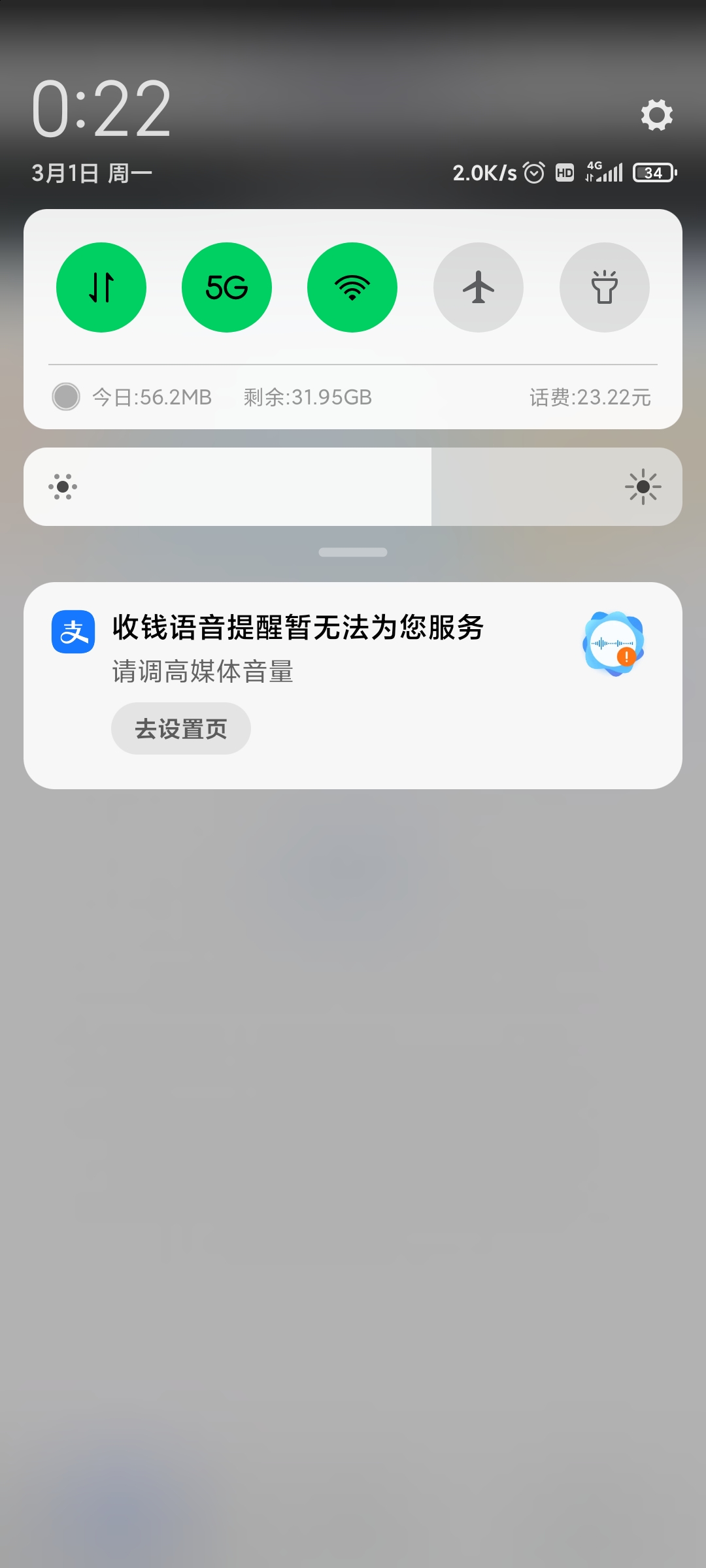Image resolution: width=706 pixels, height=1568 pixels.
Task: Turn off the mobile data toggle
Action: tap(101, 287)
